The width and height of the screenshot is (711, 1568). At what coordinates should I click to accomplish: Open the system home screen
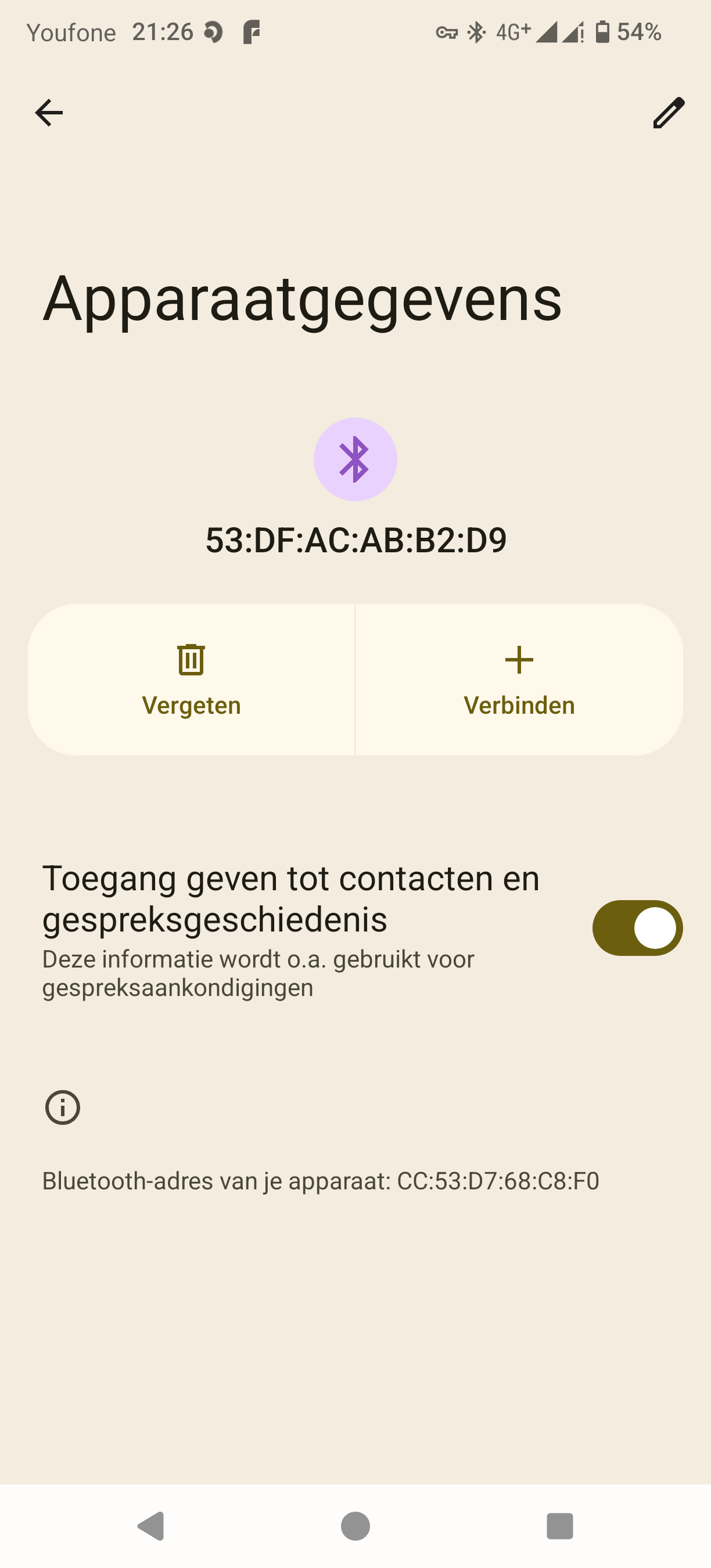click(355, 1526)
